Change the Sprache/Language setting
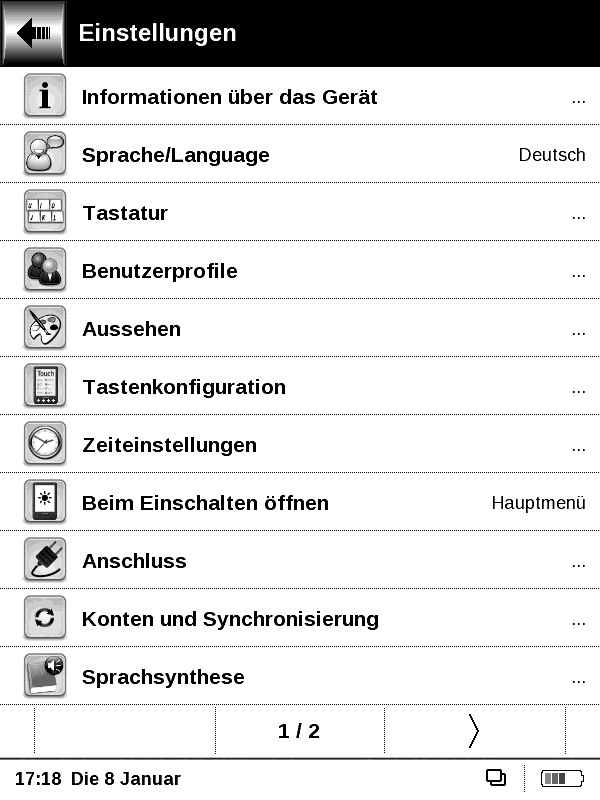This screenshot has width=600, height=800. [300, 155]
